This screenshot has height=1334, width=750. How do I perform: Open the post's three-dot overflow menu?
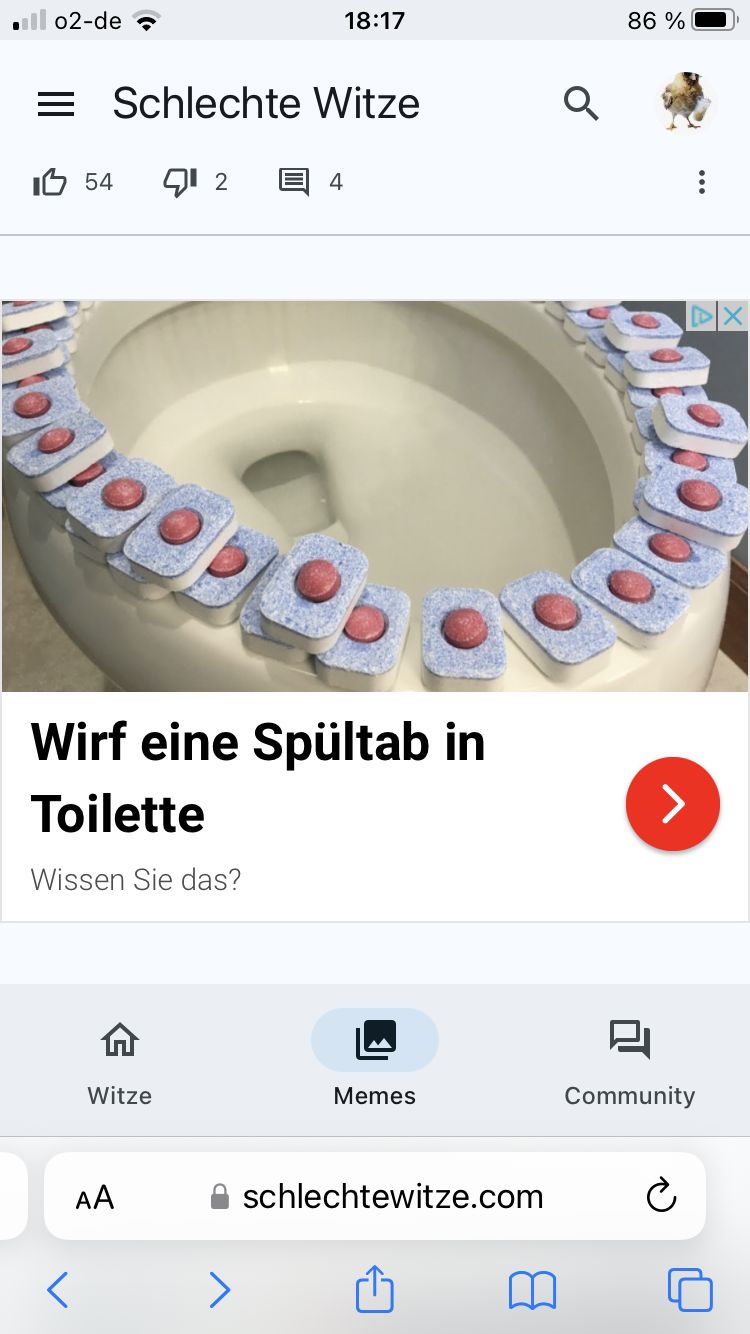pos(702,182)
